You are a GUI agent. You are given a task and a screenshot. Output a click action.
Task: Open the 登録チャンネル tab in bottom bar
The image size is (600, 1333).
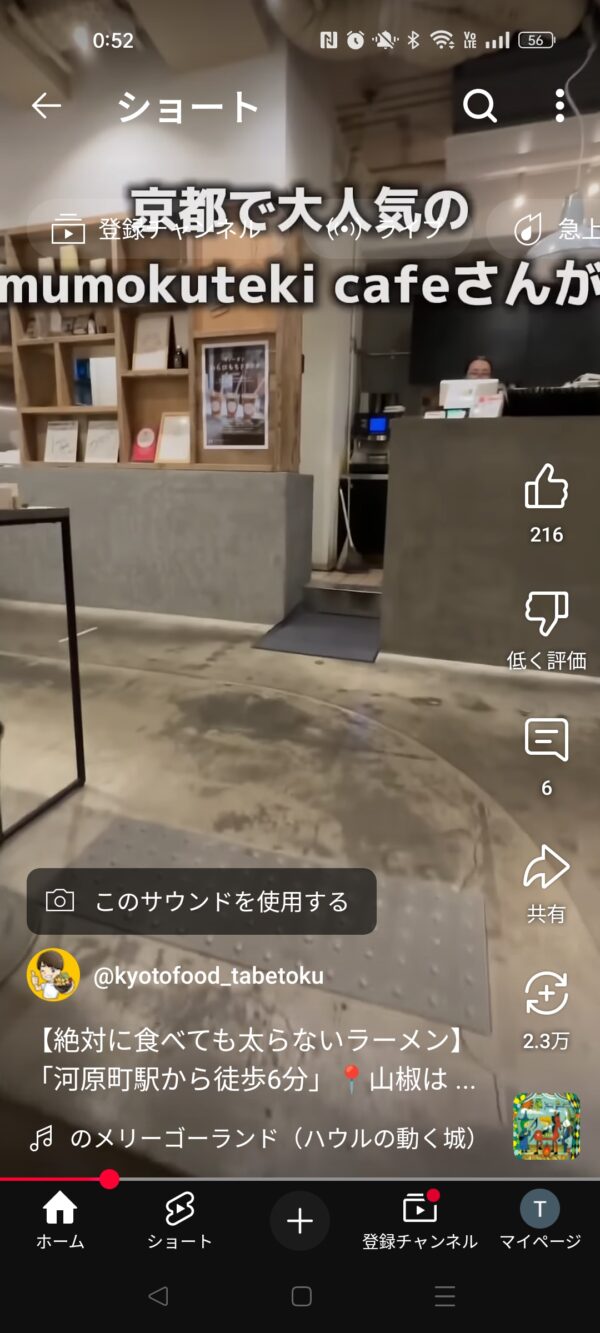coord(420,1220)
